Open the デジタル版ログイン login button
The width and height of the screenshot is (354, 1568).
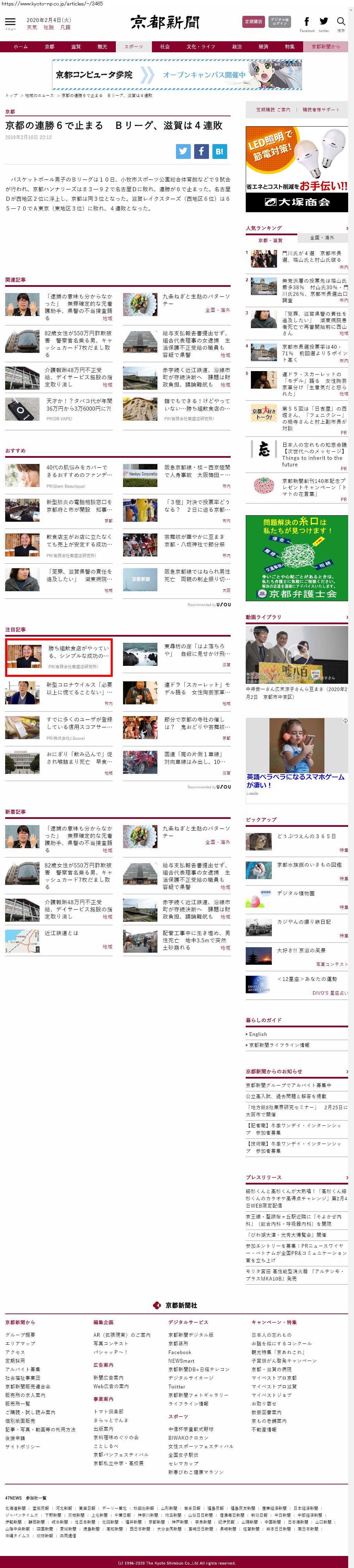[279, 21]
